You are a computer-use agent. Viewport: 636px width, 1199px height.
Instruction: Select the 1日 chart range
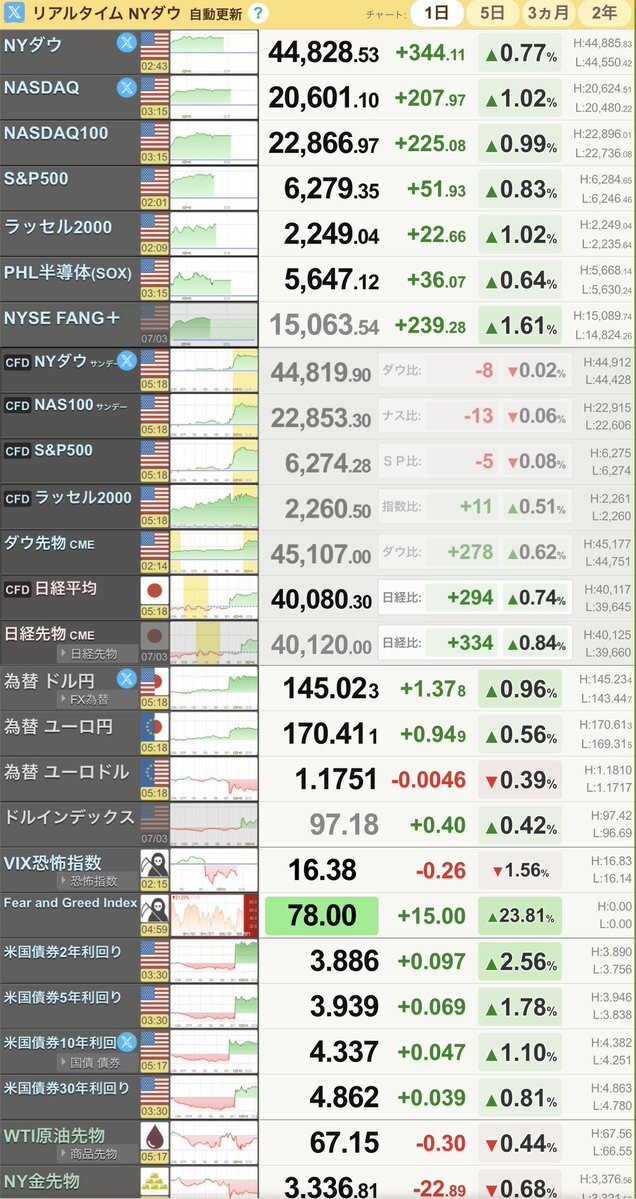coord(436,13)
